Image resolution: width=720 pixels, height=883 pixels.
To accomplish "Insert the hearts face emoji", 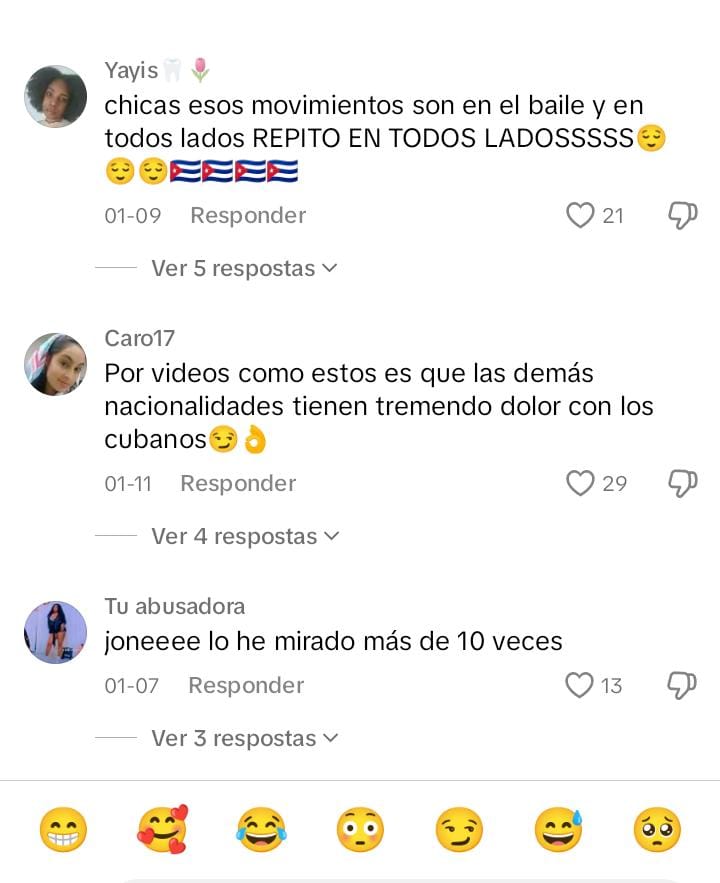I will [x=162, y=830].
